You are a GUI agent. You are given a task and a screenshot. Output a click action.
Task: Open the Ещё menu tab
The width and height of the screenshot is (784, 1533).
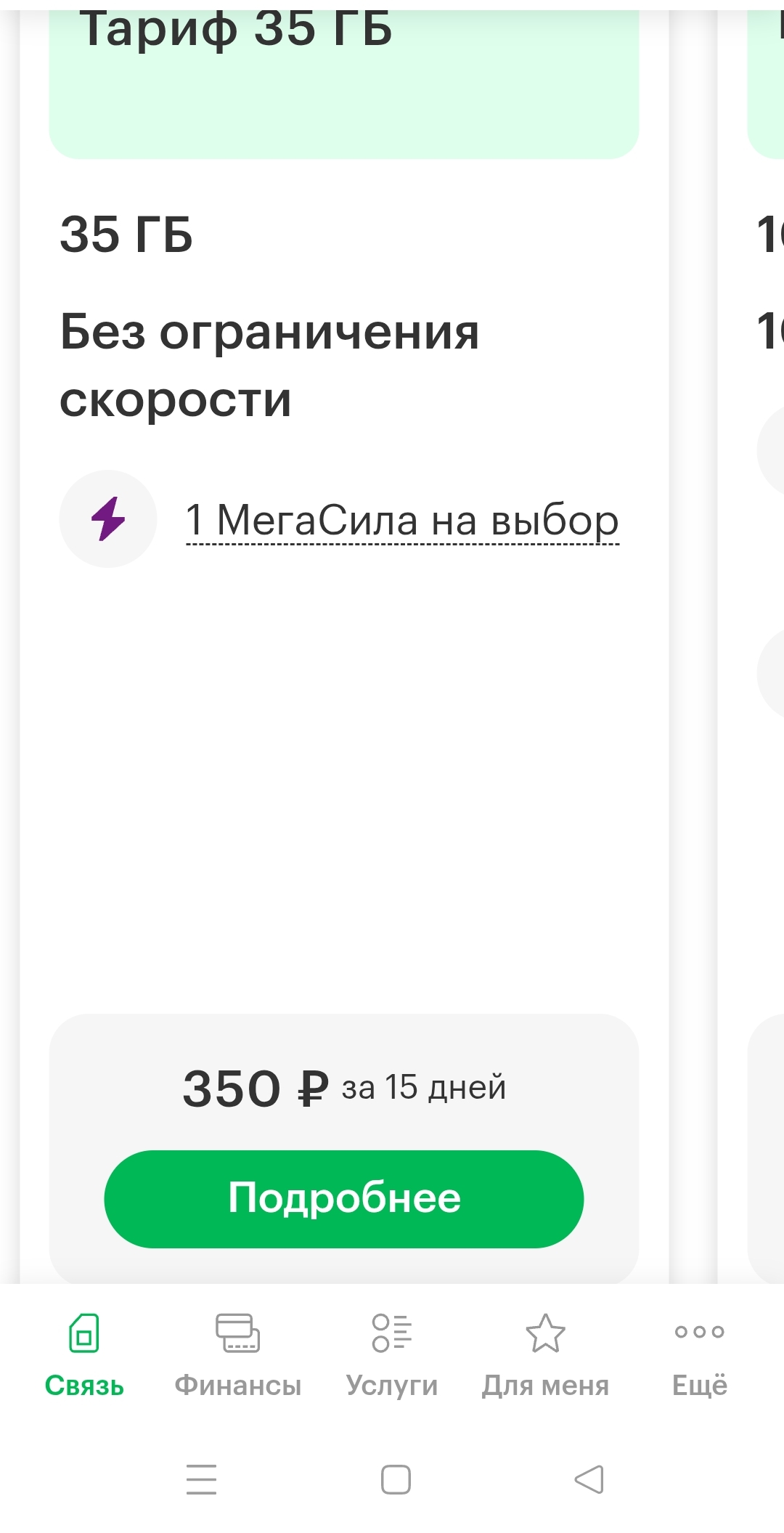click(699, 1355)
